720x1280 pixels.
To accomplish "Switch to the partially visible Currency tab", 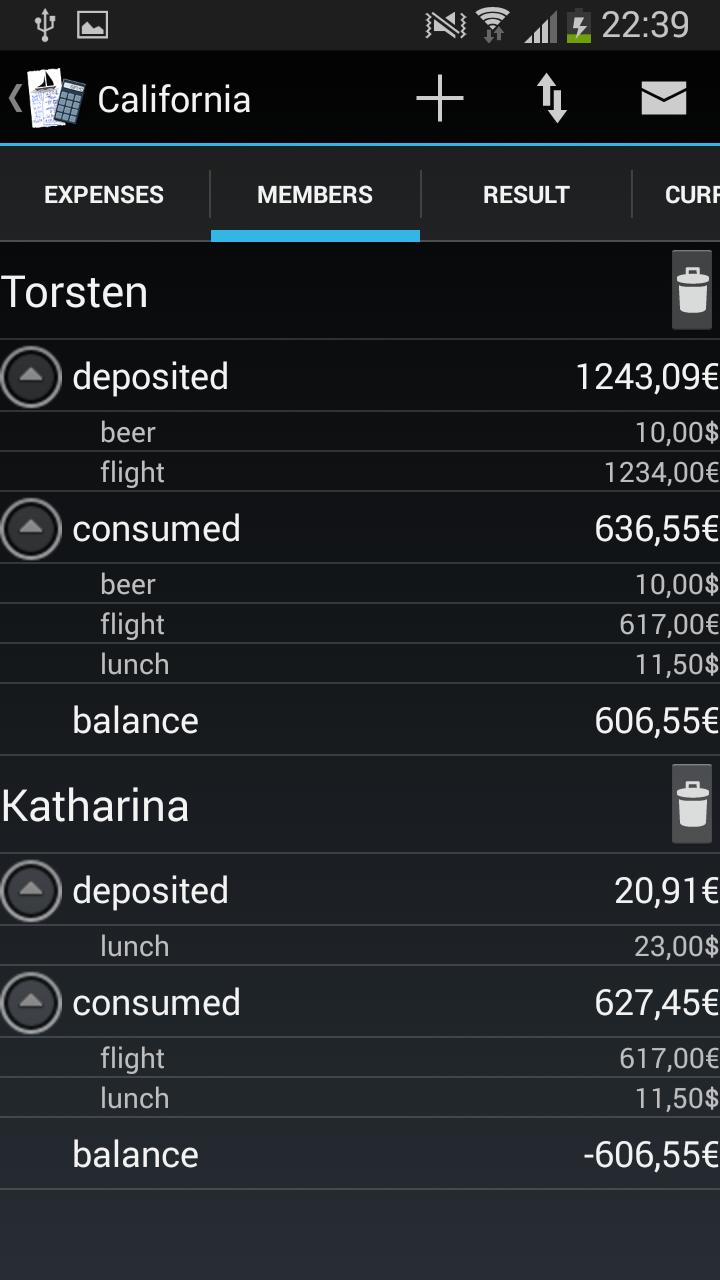I will (691, 195).
